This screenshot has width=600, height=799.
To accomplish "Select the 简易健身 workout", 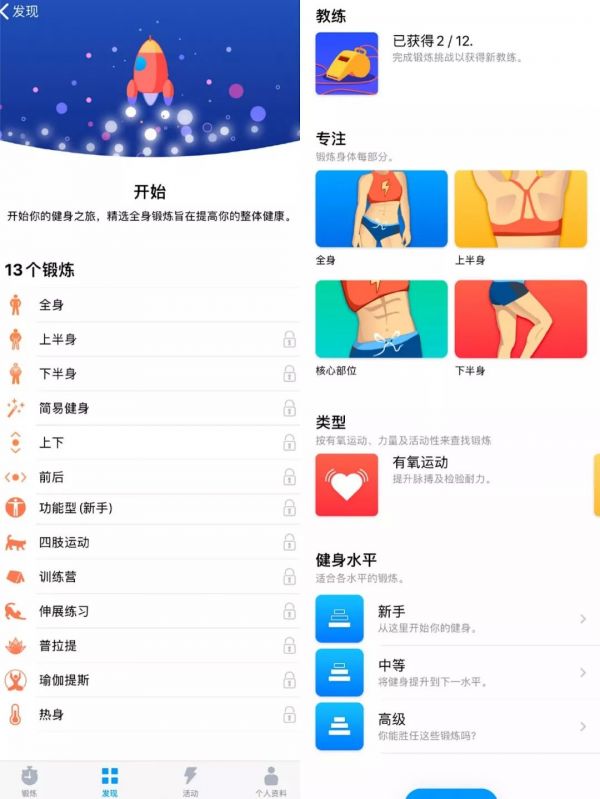I will tap(150, 408).
